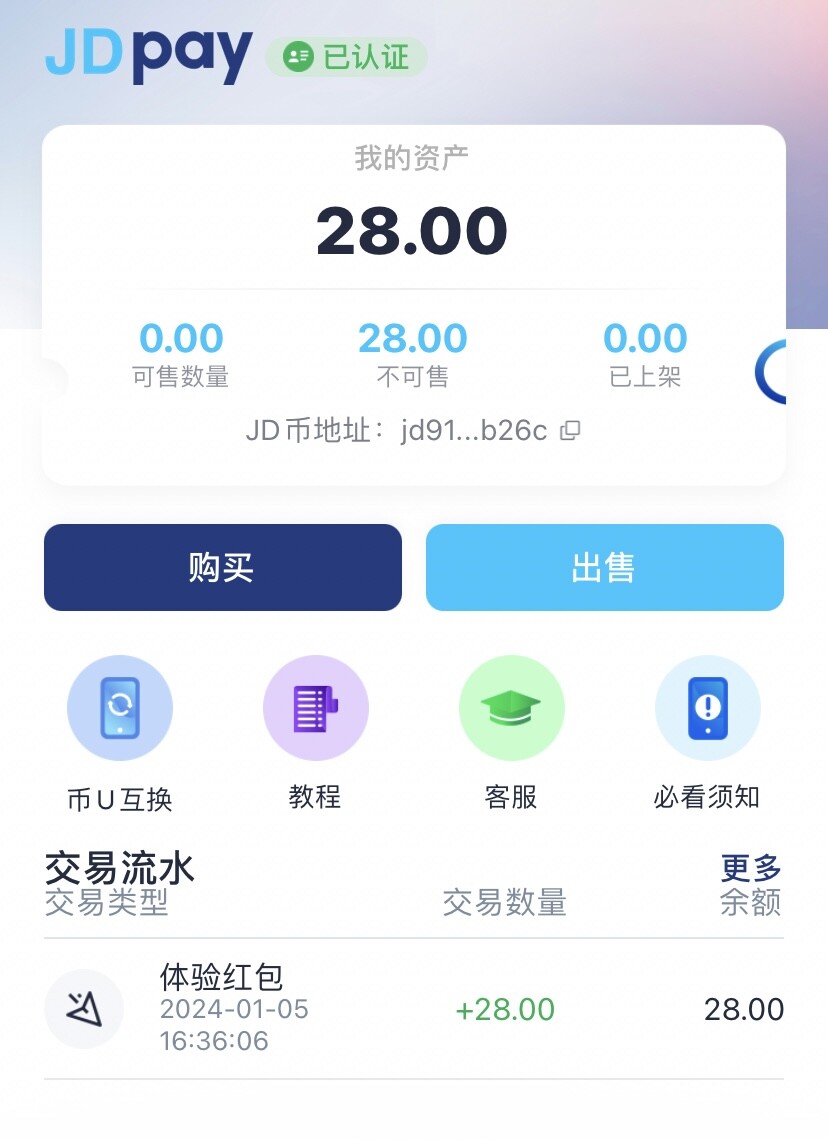
Task: Tap the 购买 button
Action: (x=222, y=567)
